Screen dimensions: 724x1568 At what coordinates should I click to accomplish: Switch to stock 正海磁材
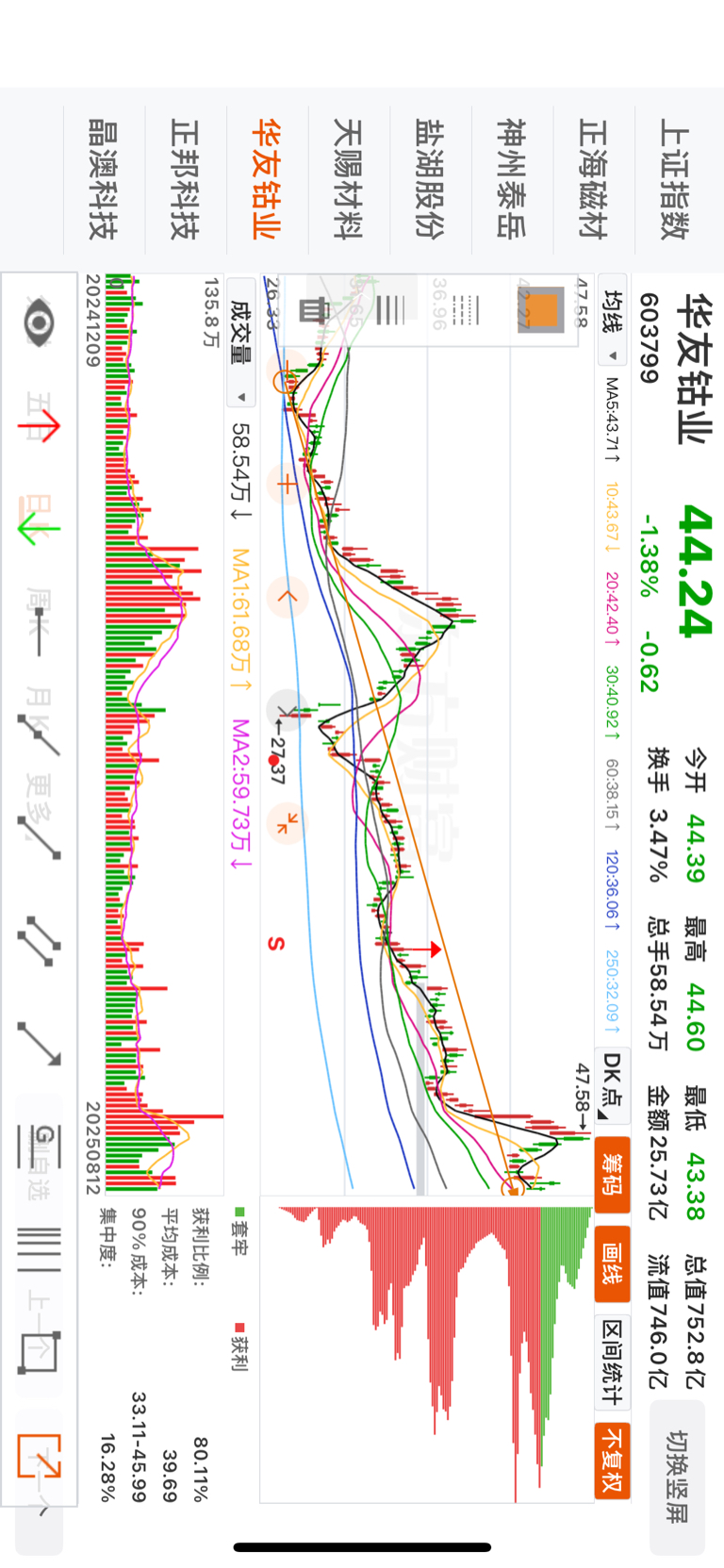pos(593,180)
